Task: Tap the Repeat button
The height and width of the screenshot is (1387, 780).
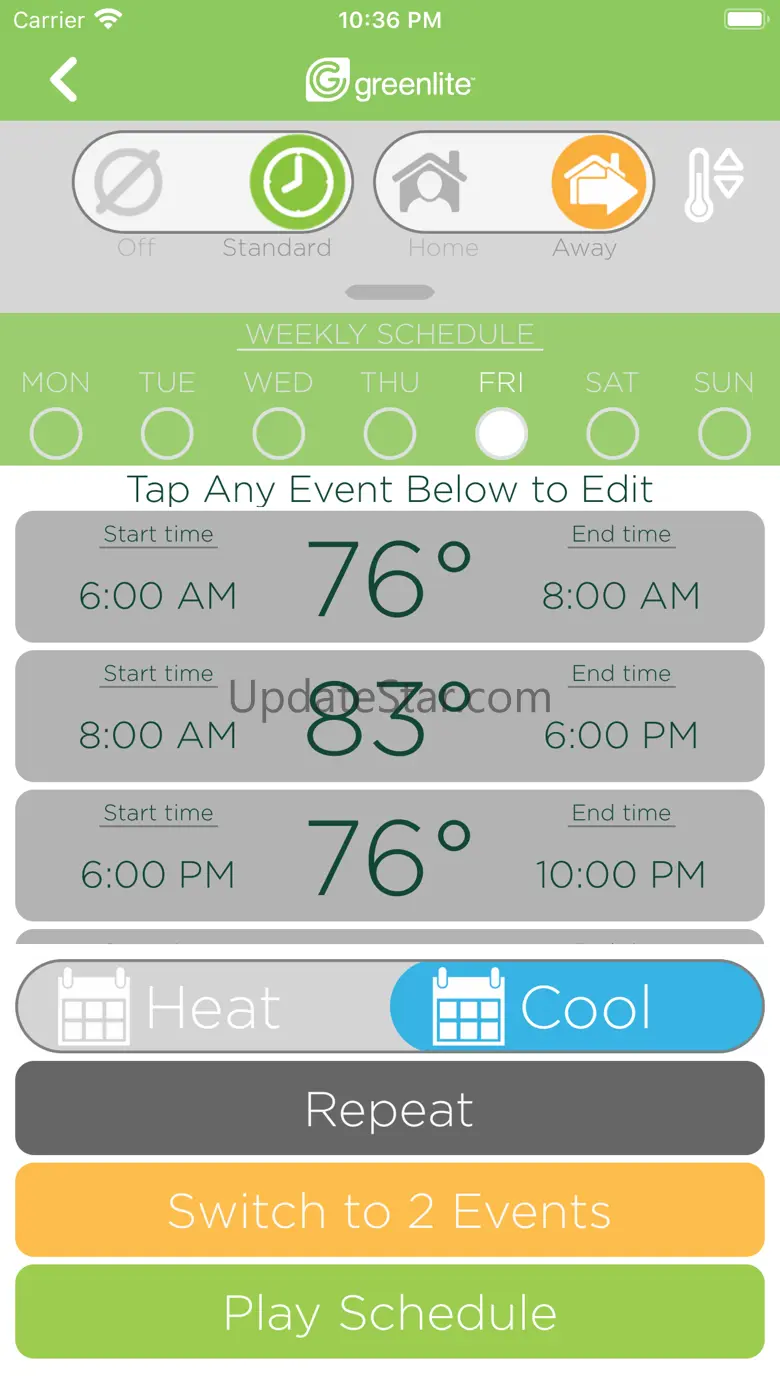Action: click(390, 1109)
